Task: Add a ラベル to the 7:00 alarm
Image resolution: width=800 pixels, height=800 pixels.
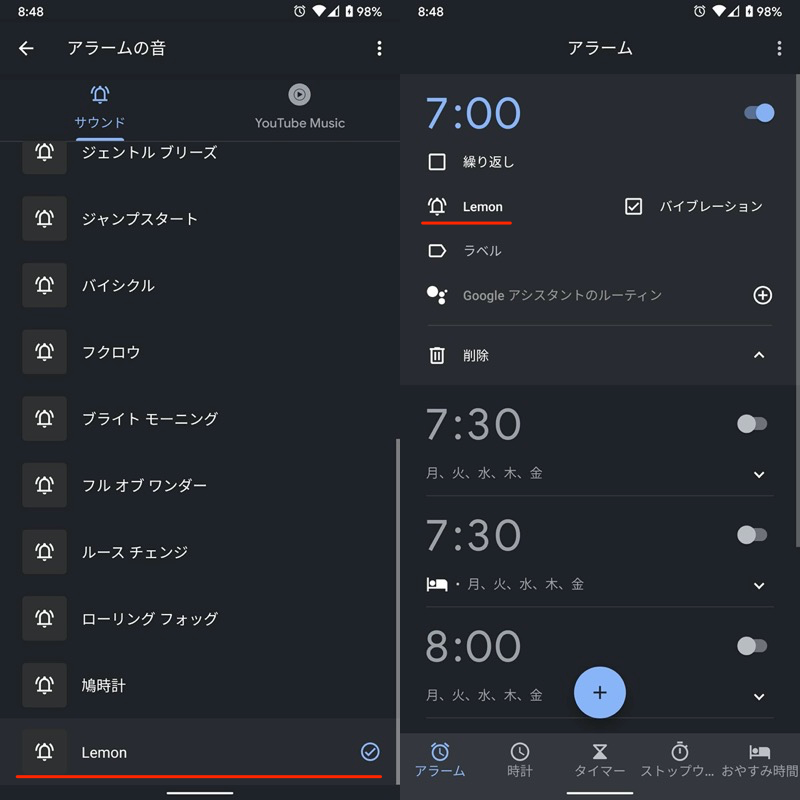Action: [482, 251]
